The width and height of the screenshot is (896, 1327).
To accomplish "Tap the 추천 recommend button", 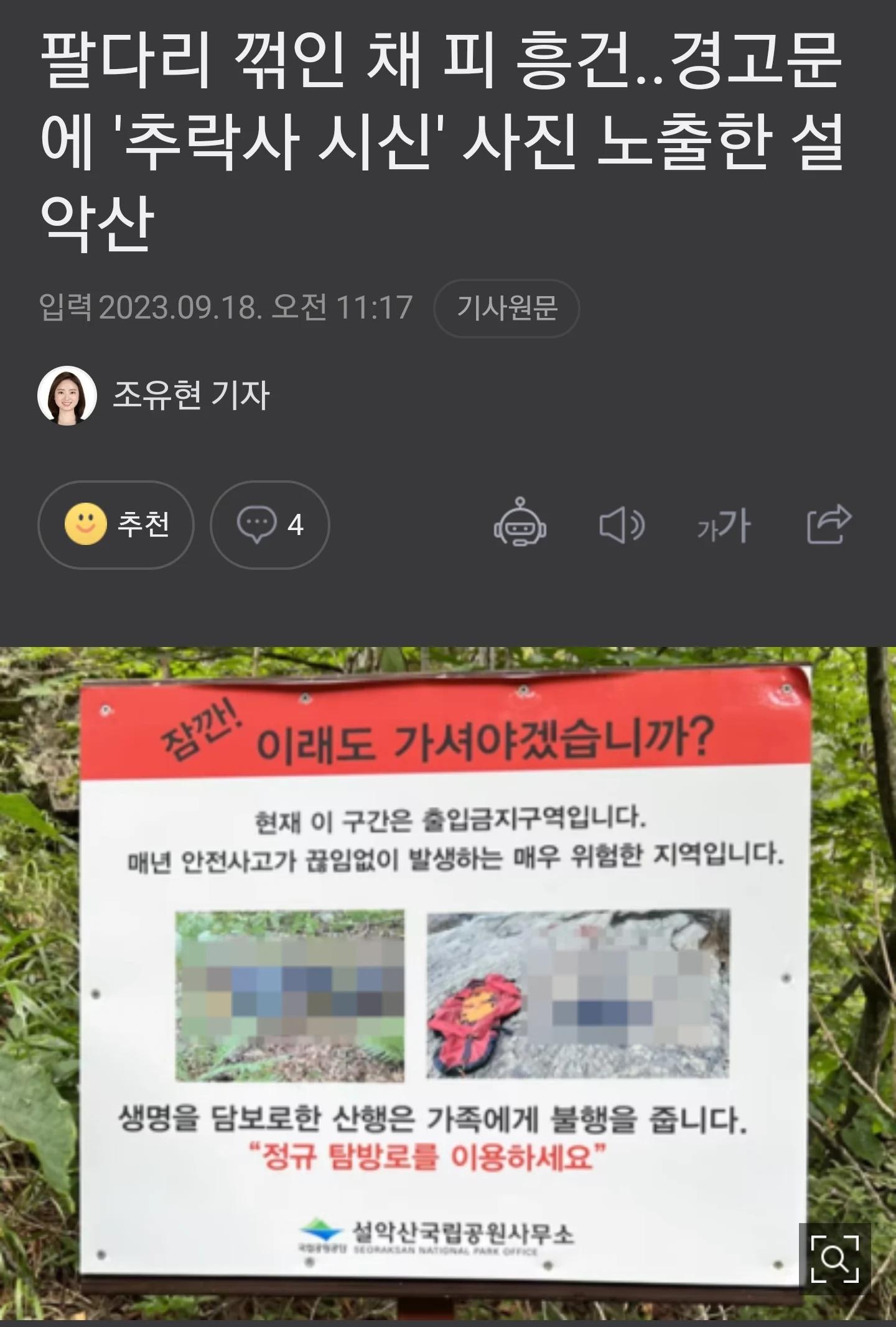I will [116, 524].
